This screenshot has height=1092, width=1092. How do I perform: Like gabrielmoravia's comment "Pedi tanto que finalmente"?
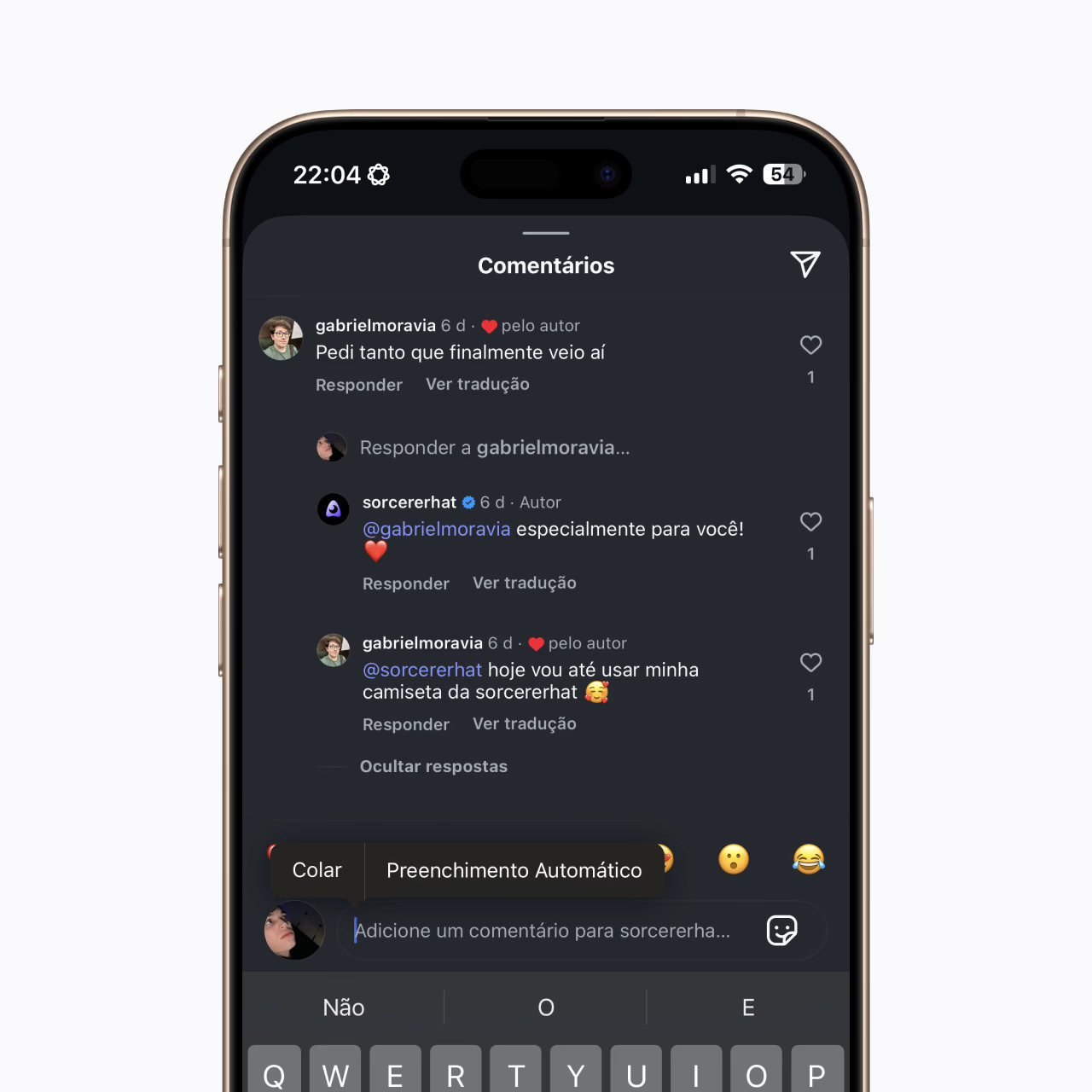(x=810, y=346)
